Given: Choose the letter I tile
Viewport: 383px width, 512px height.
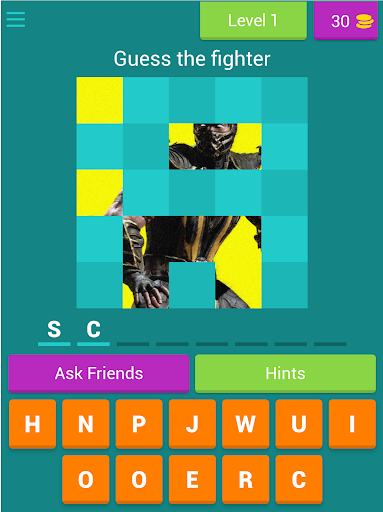Looking at the screenshot, I should tap(352, 424).
